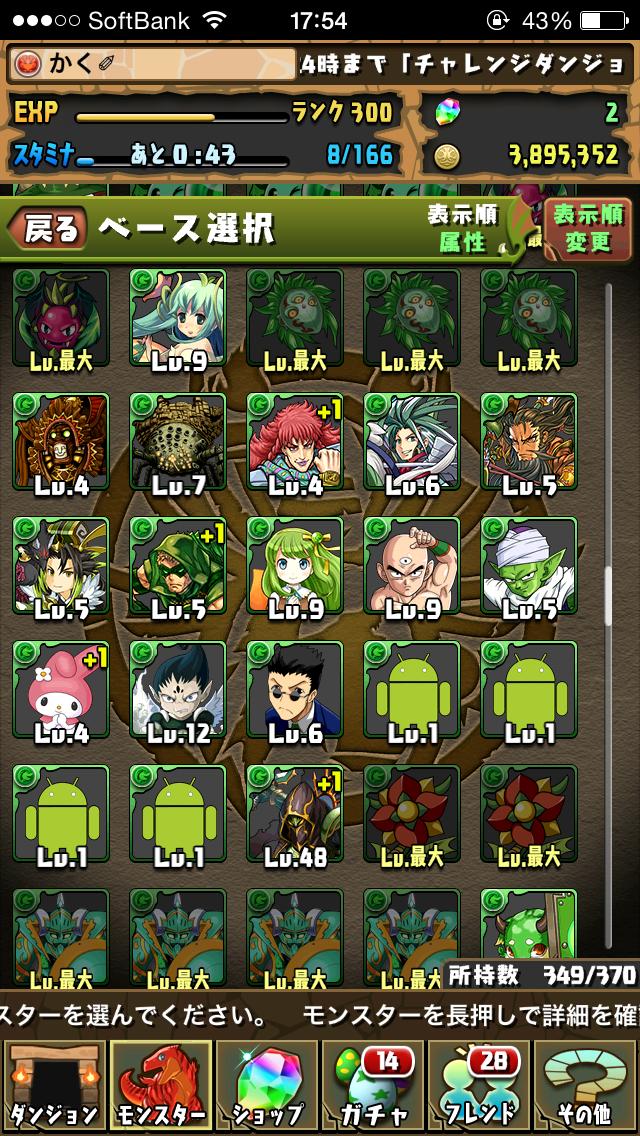Viewport: 640px width, 1136px height.
Task: Select the My Melody monster Lv.4
Action: point(60,690)
